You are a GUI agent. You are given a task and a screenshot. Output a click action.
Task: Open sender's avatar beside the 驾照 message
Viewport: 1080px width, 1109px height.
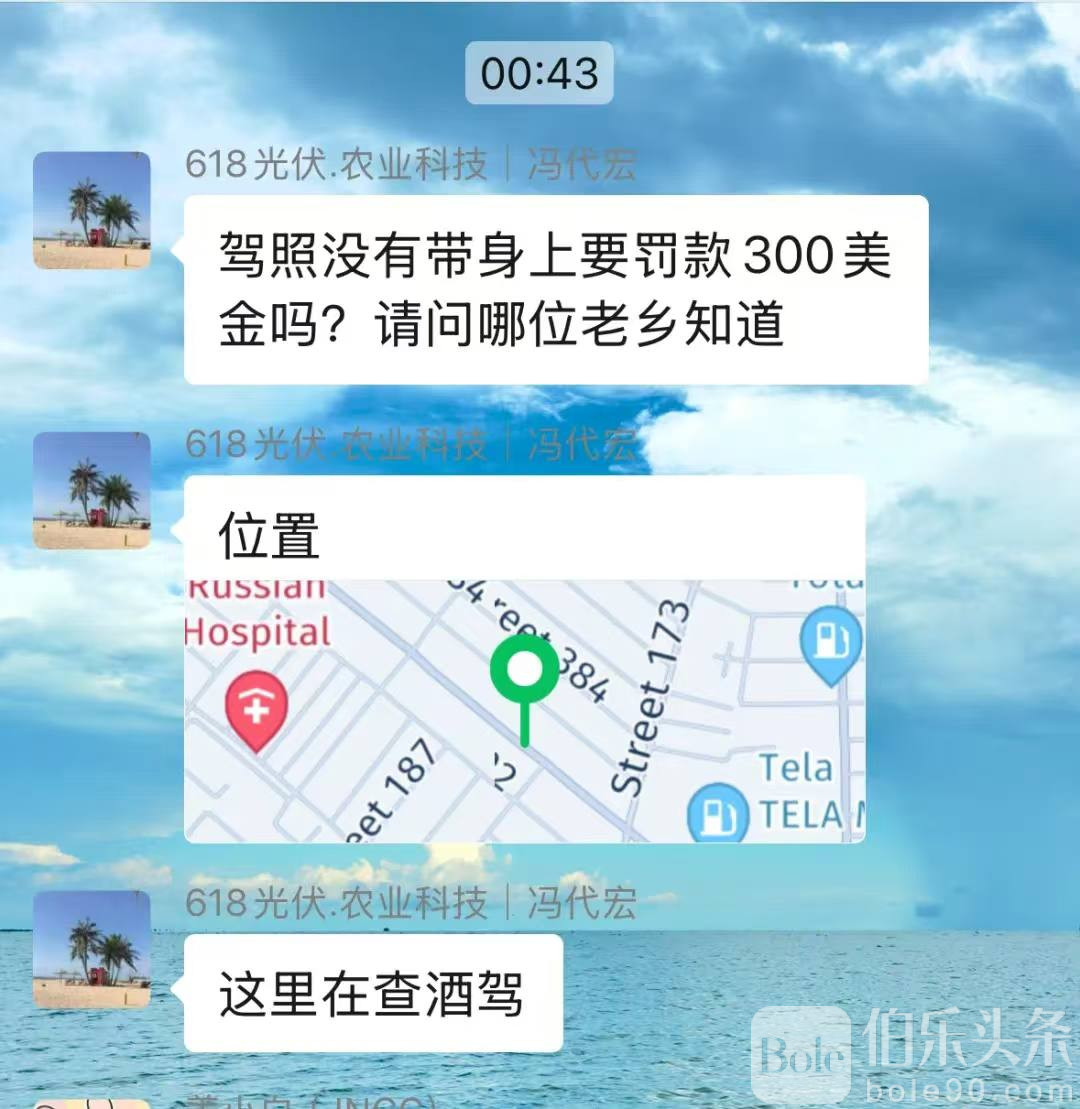92,210
